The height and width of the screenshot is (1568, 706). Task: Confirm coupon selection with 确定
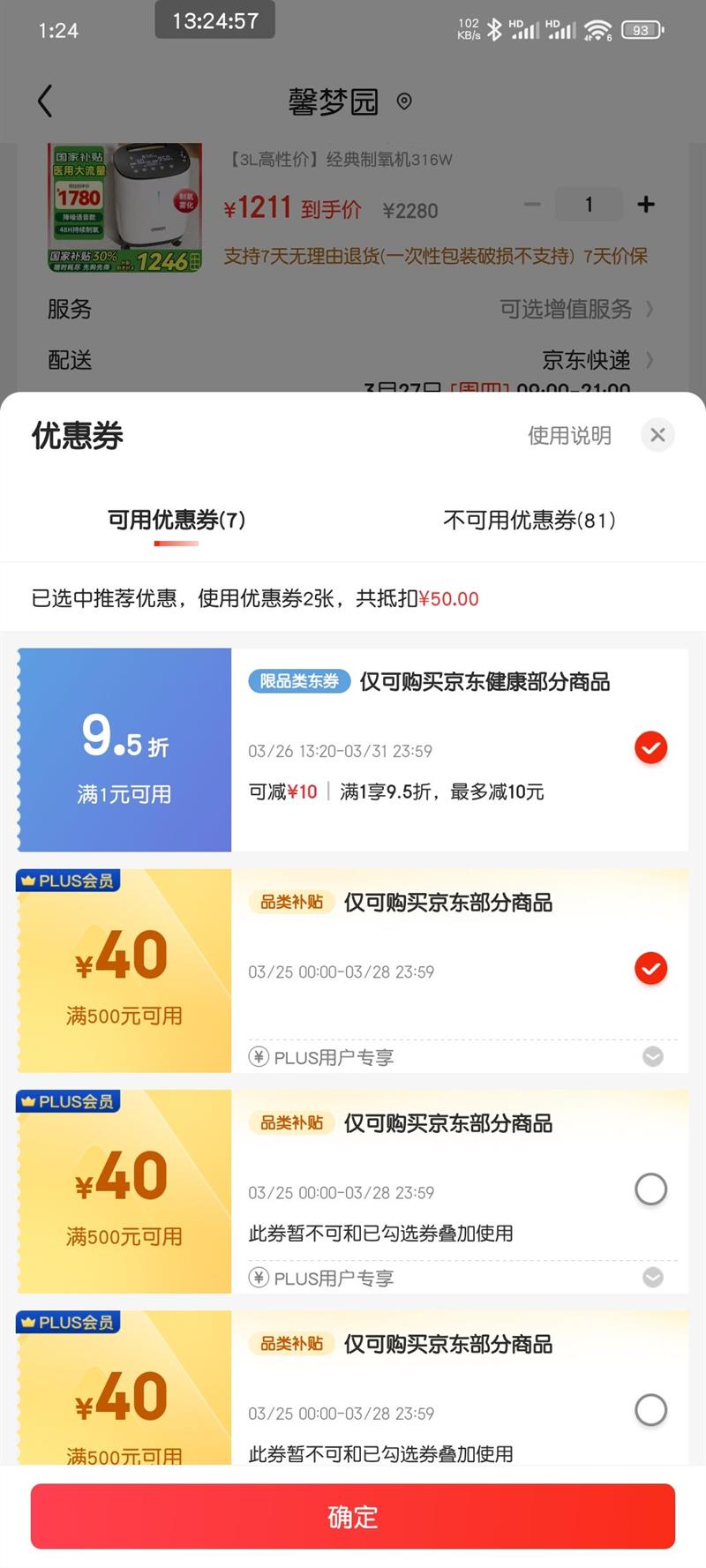tap(353, 1516)
